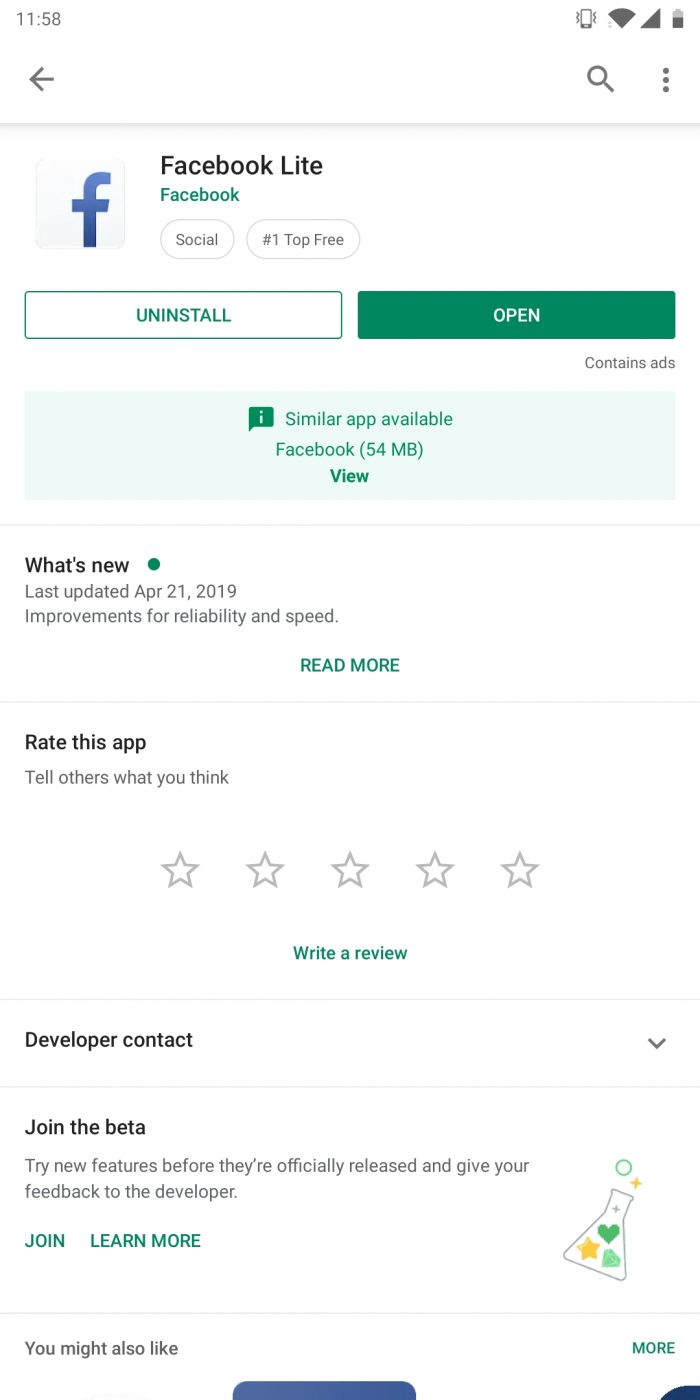The height and width of the screenshot is (1400, 700).
Task: Rate the app five stars
Action: (520, 870)
